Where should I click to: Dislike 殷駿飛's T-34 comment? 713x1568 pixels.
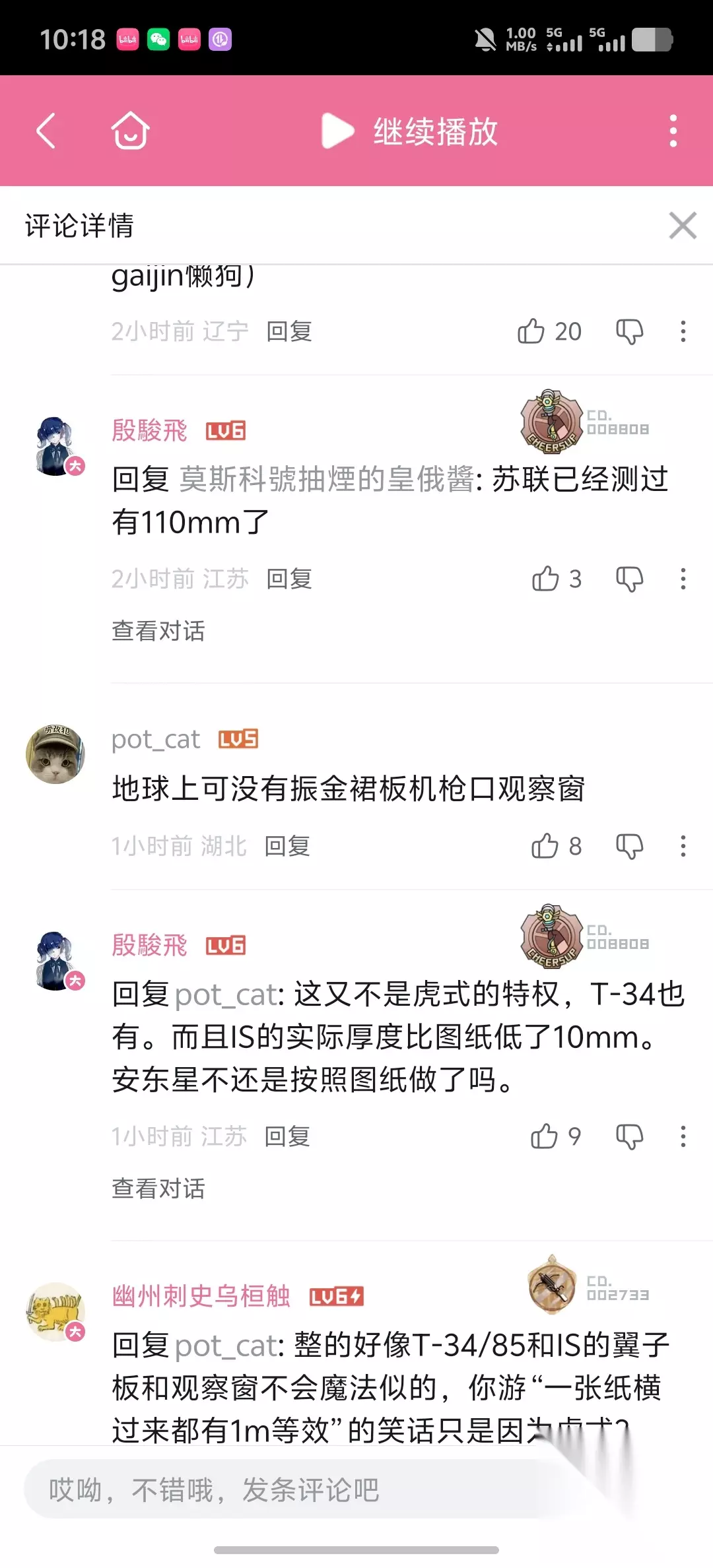point(629,1136)
